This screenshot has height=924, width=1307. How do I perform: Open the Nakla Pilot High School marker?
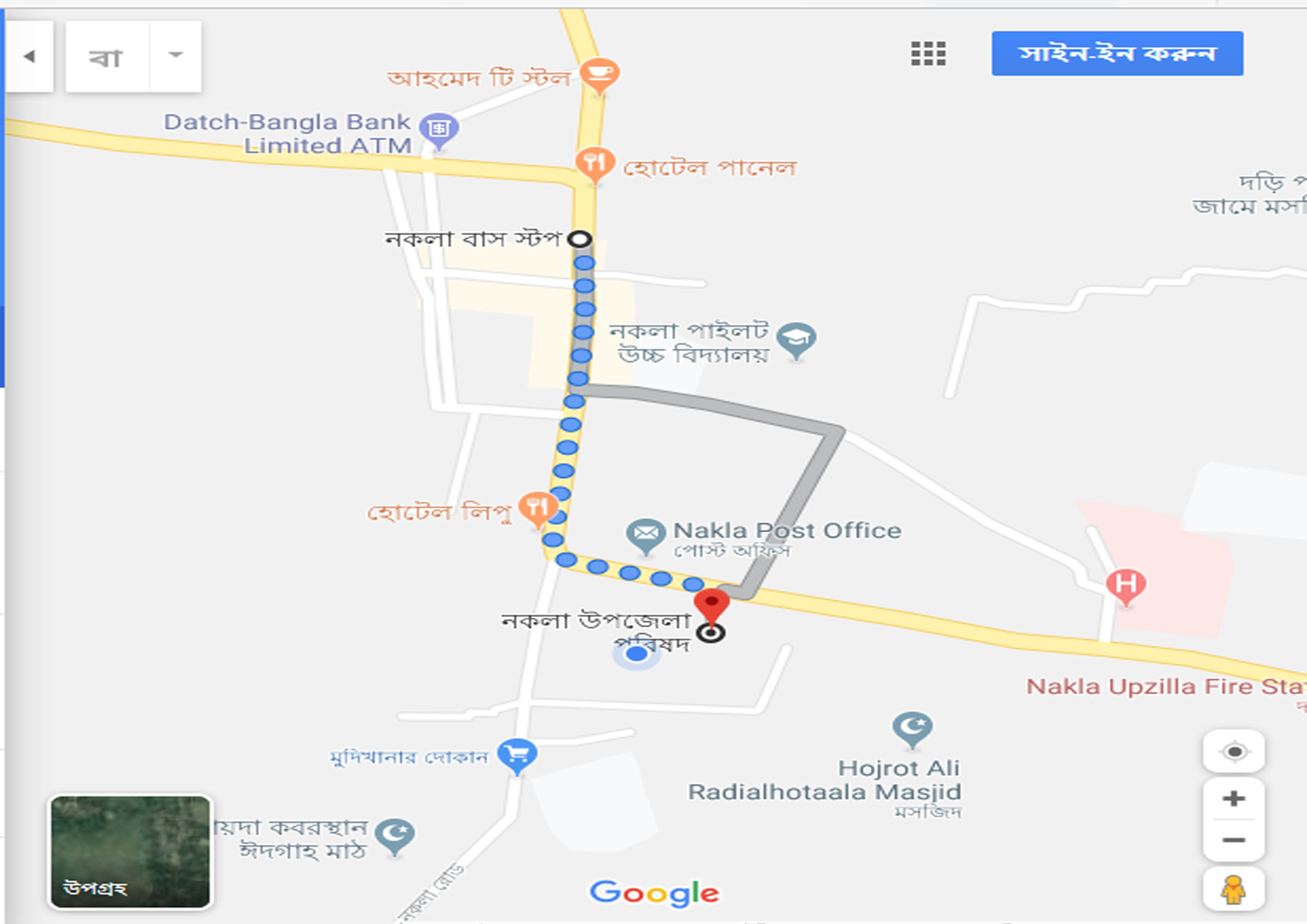796,339
